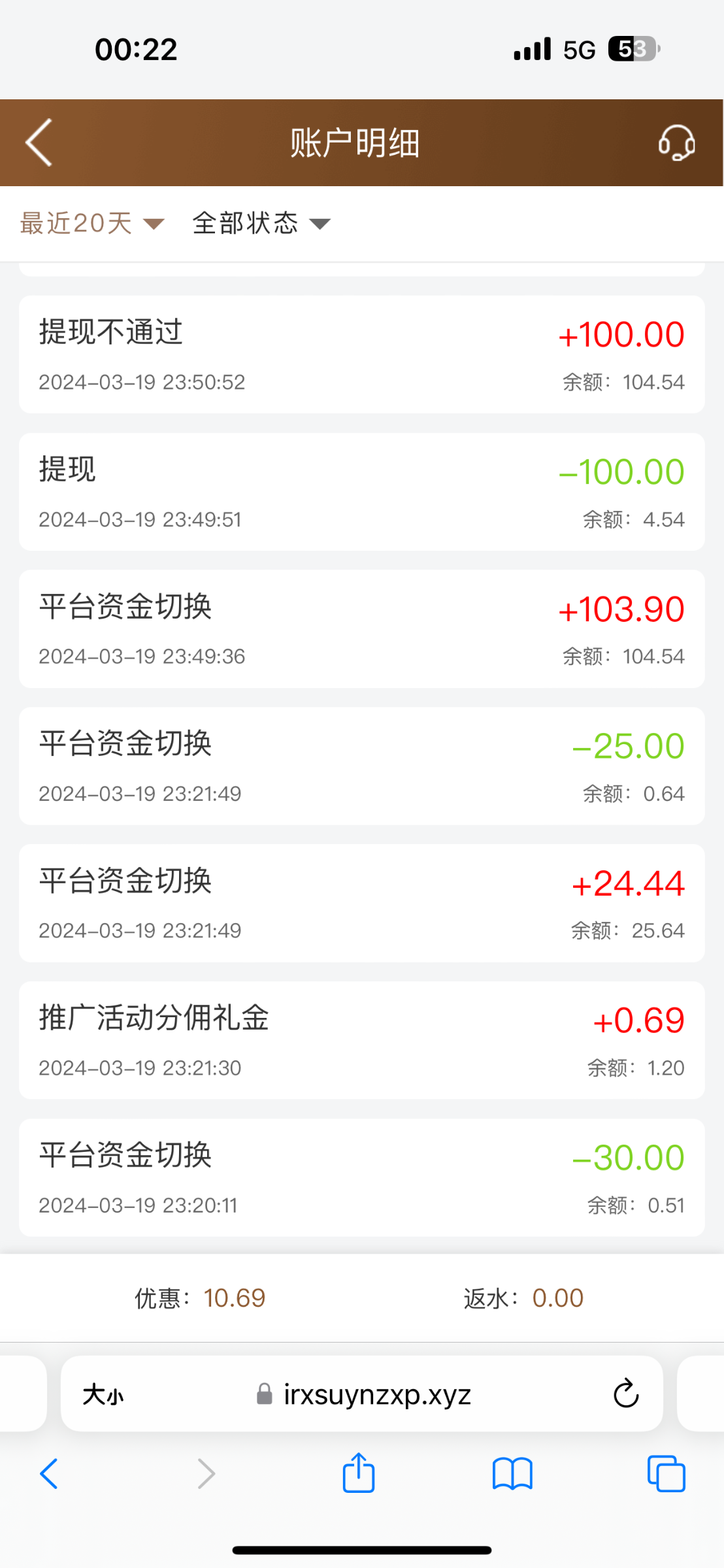Navigate back in Safari's toolbar
The image size is (724, 1568).
tap(49, 1474)
